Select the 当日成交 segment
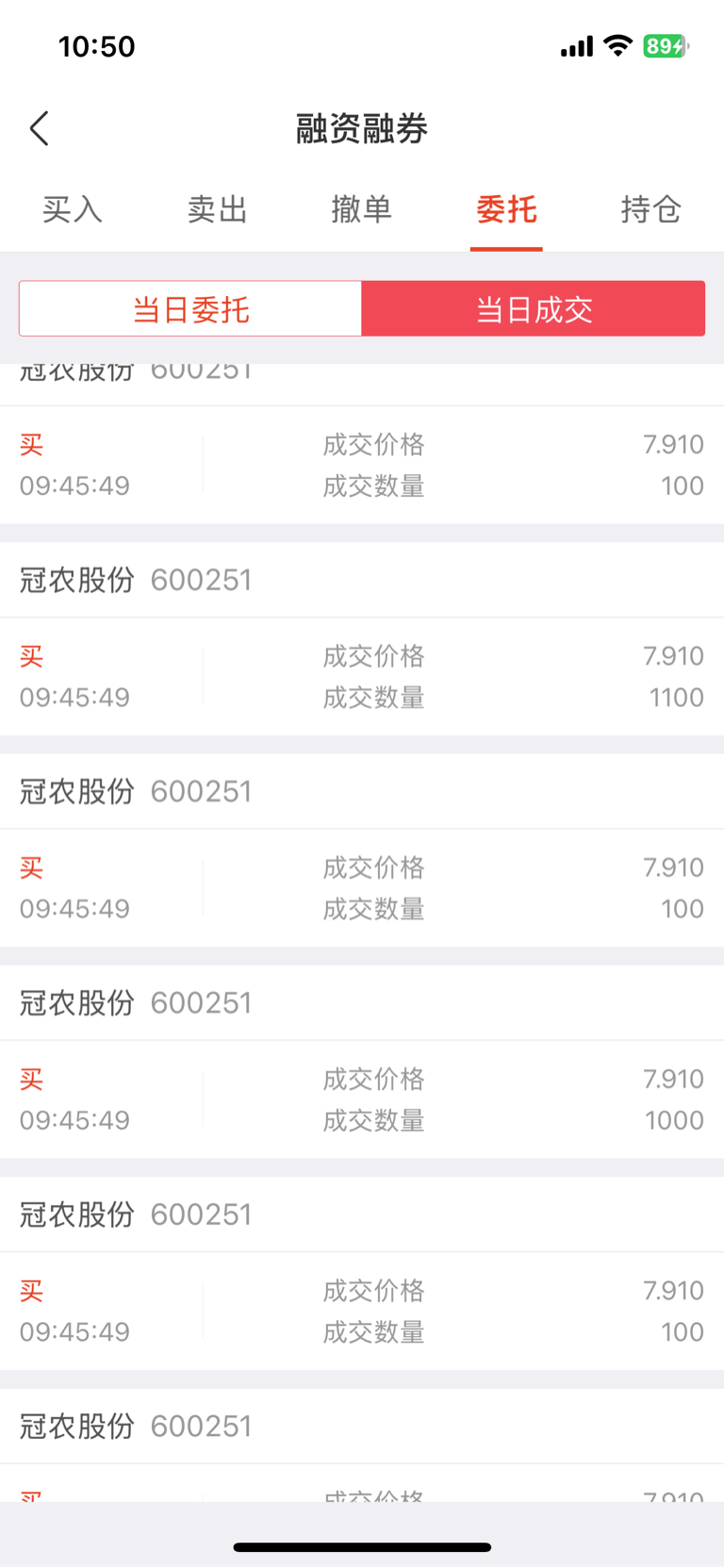The image size is (724, 1568). click(534, 308)
